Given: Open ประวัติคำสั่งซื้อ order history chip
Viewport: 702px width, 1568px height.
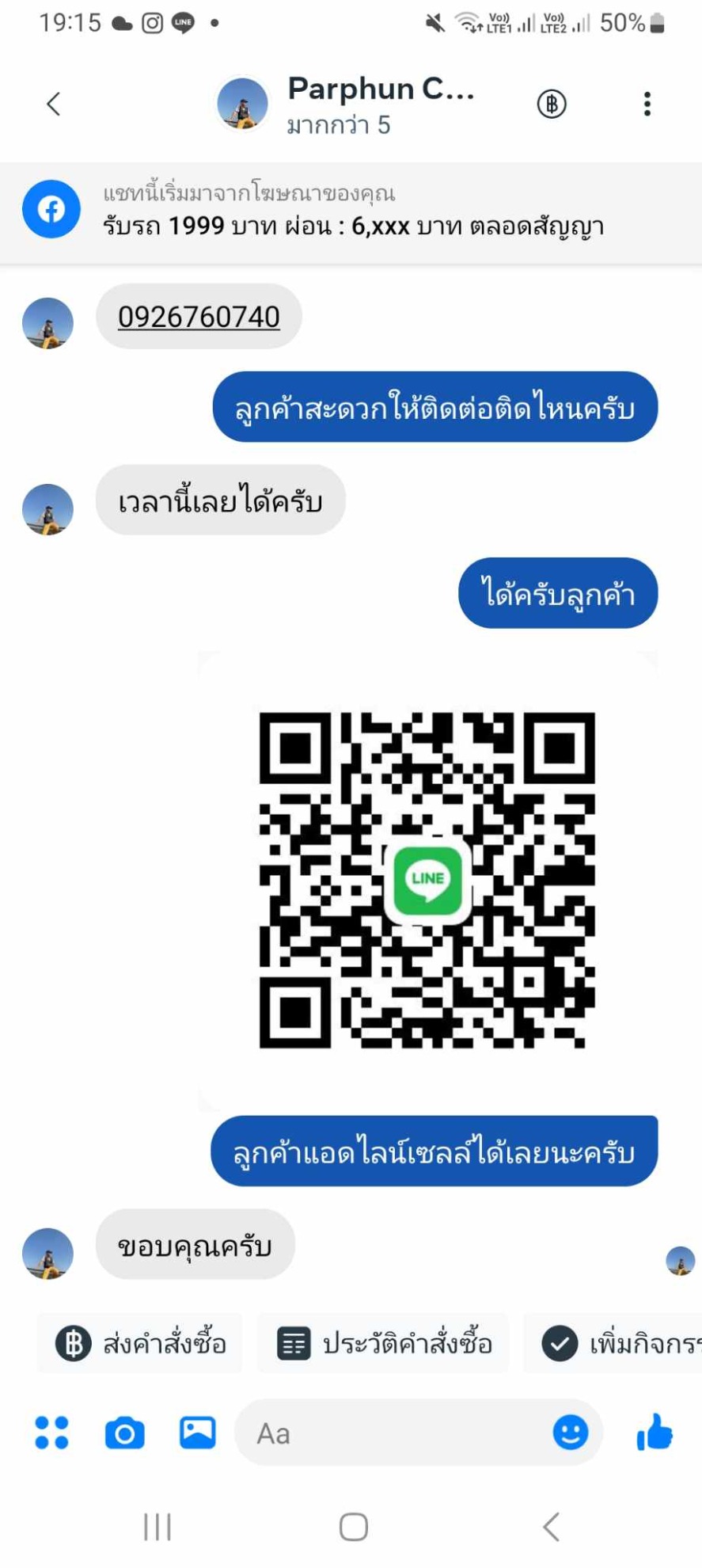Looking at the screenshot, I should click(x=384, y=1344).
